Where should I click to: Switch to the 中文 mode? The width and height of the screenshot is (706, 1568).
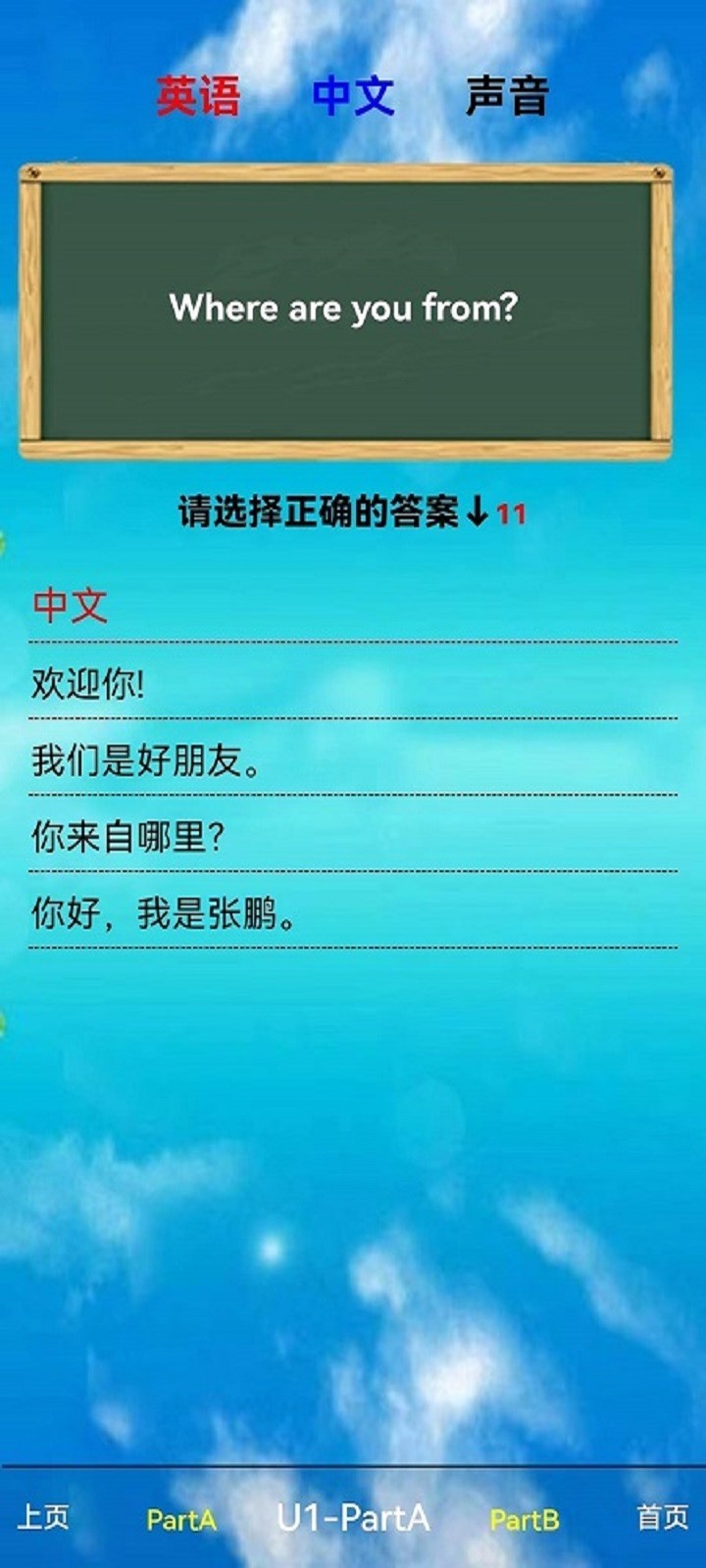click(x=353, y=97)
